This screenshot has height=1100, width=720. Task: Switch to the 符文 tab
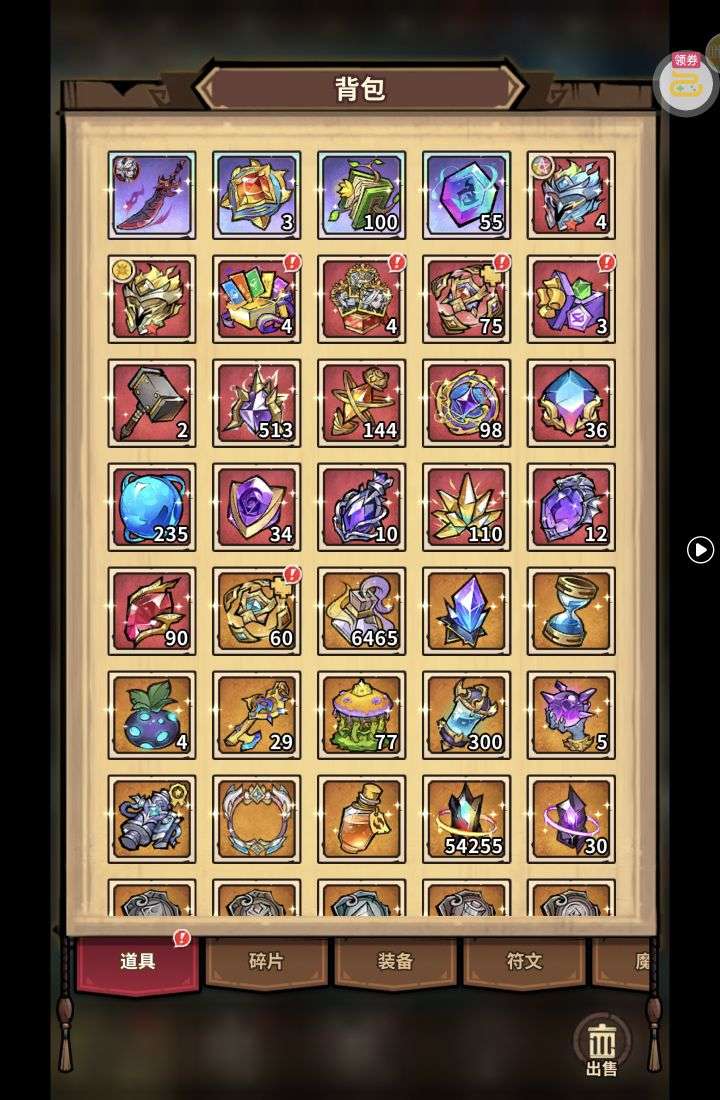point(524,962)
